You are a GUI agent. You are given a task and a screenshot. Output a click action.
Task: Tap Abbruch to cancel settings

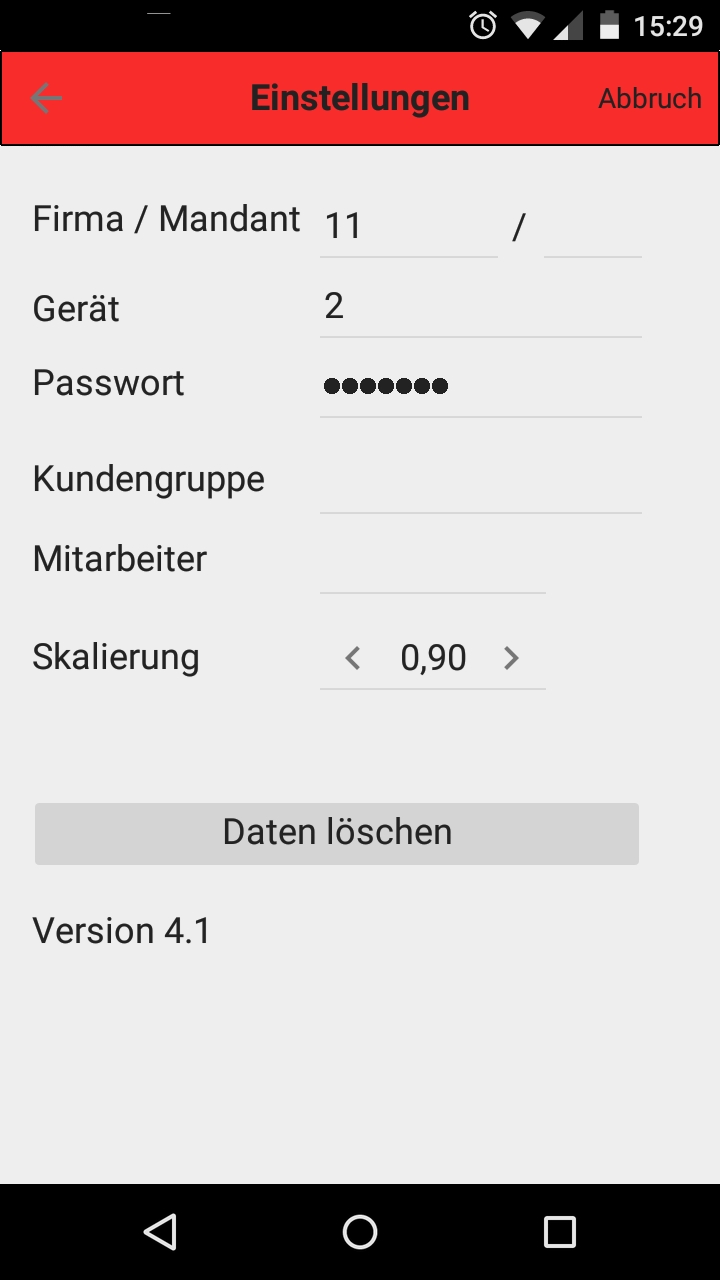(x=650, y=98)
